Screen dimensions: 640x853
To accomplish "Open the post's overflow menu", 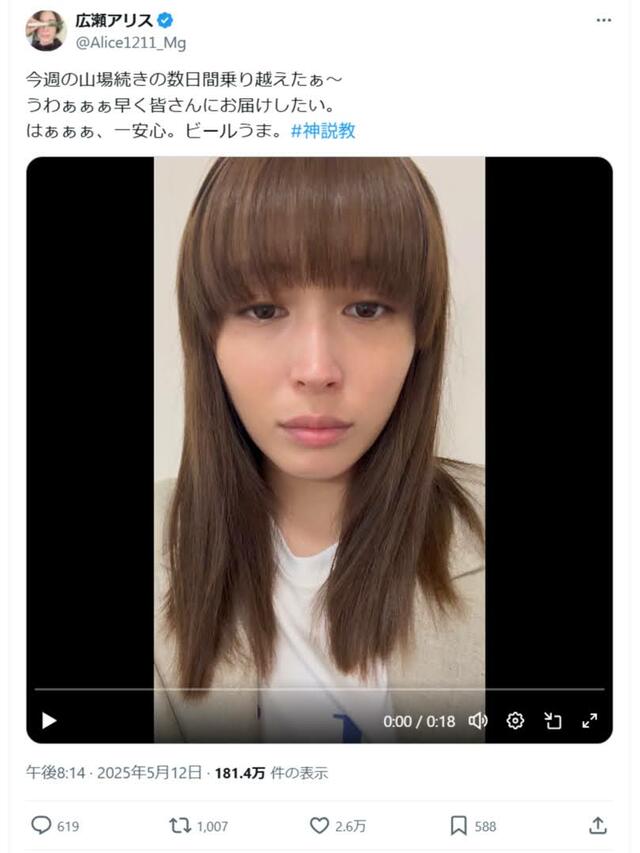I will coord(603,20).
